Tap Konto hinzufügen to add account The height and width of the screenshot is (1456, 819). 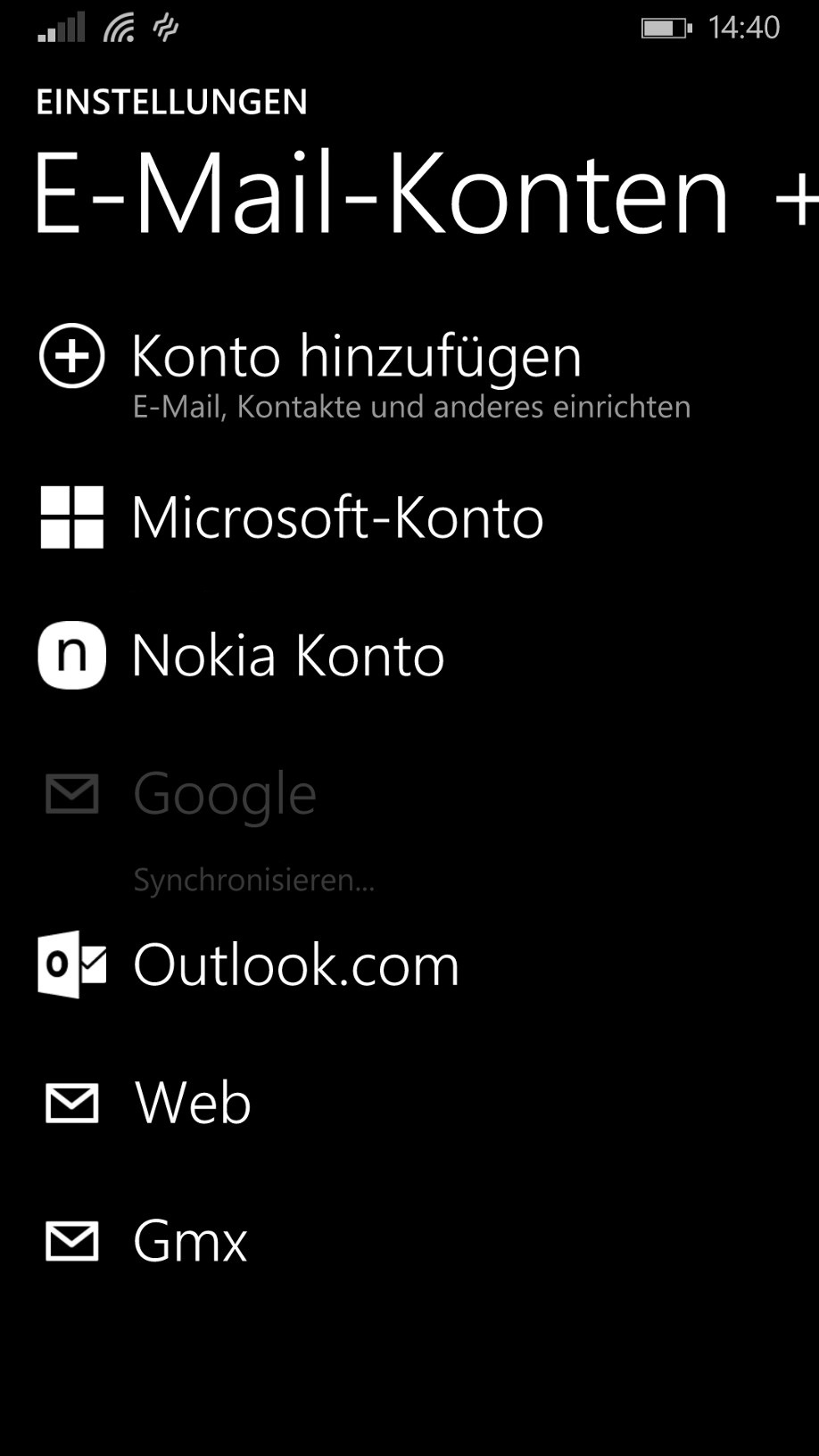(409, 372)
